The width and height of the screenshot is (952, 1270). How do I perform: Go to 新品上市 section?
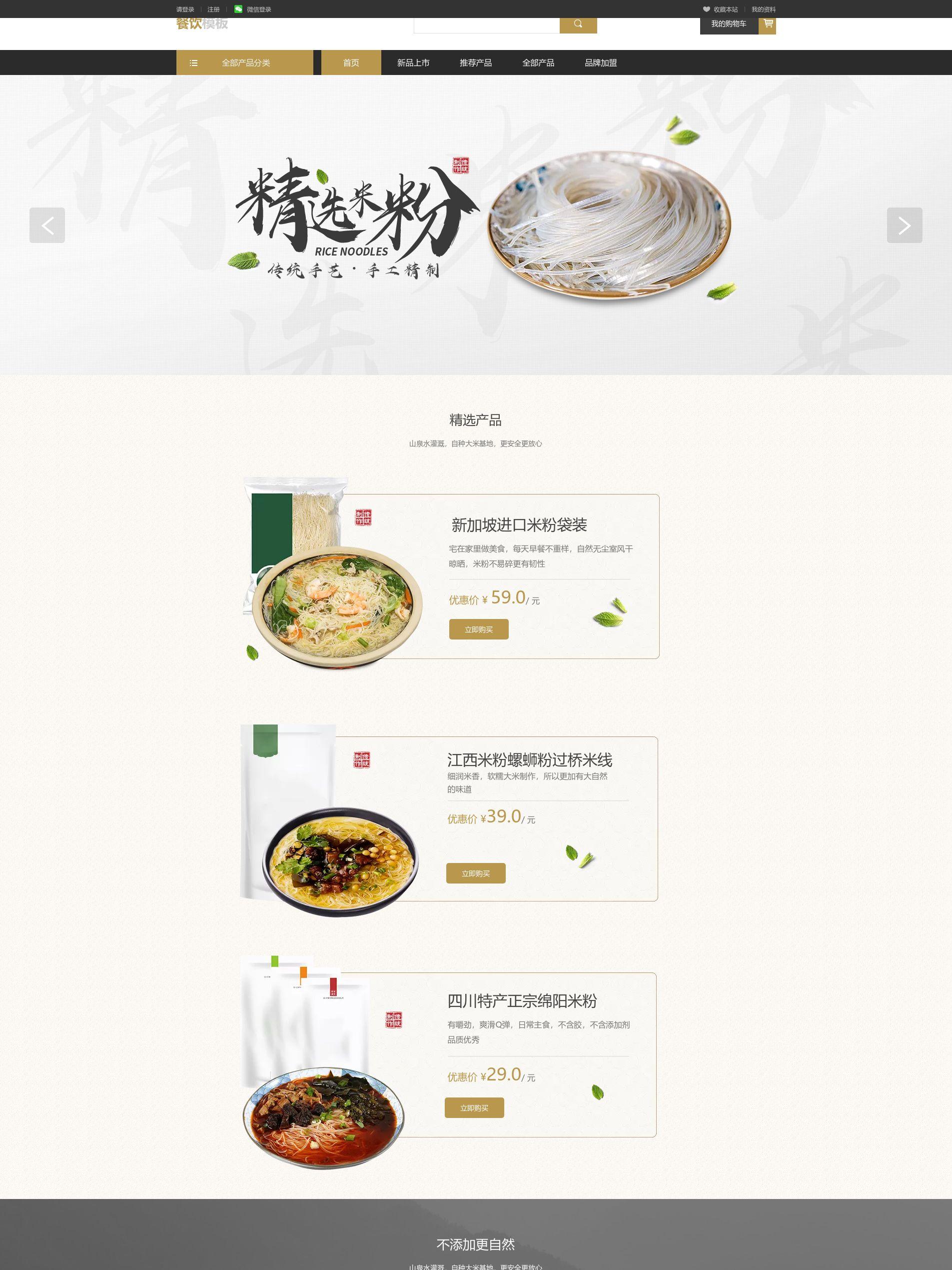pyautogui.click(x=413, y=62)
